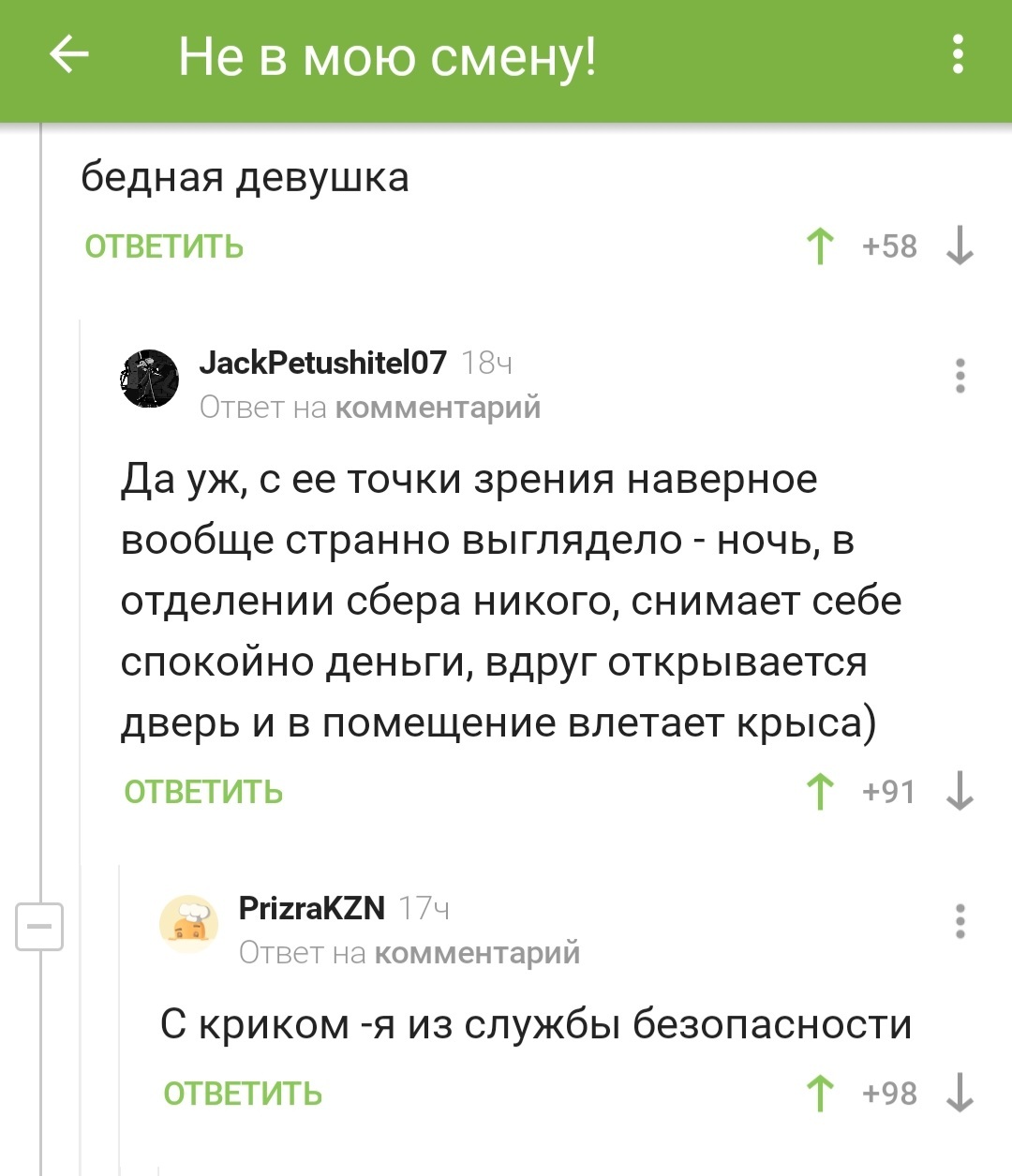Jump to the comment JackPetushitel07 replied to
Image resolution: width=1012 pixels, height=1176 pixels.
437,408
